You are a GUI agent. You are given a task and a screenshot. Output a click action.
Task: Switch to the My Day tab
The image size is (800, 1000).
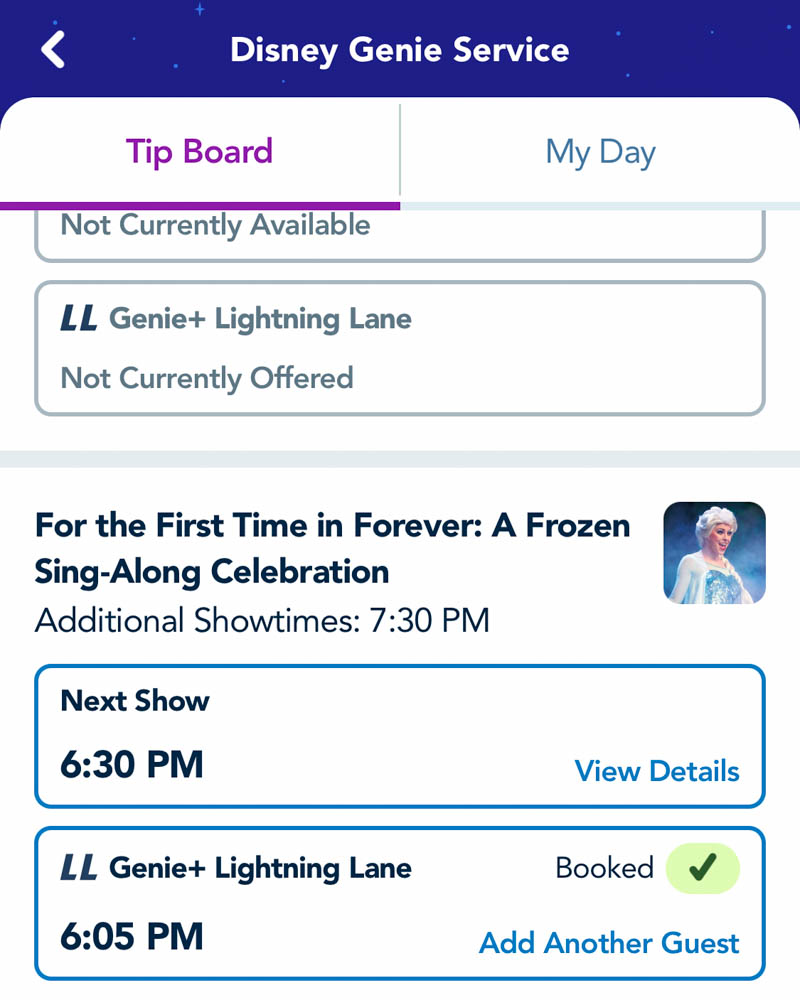point(600,153)
